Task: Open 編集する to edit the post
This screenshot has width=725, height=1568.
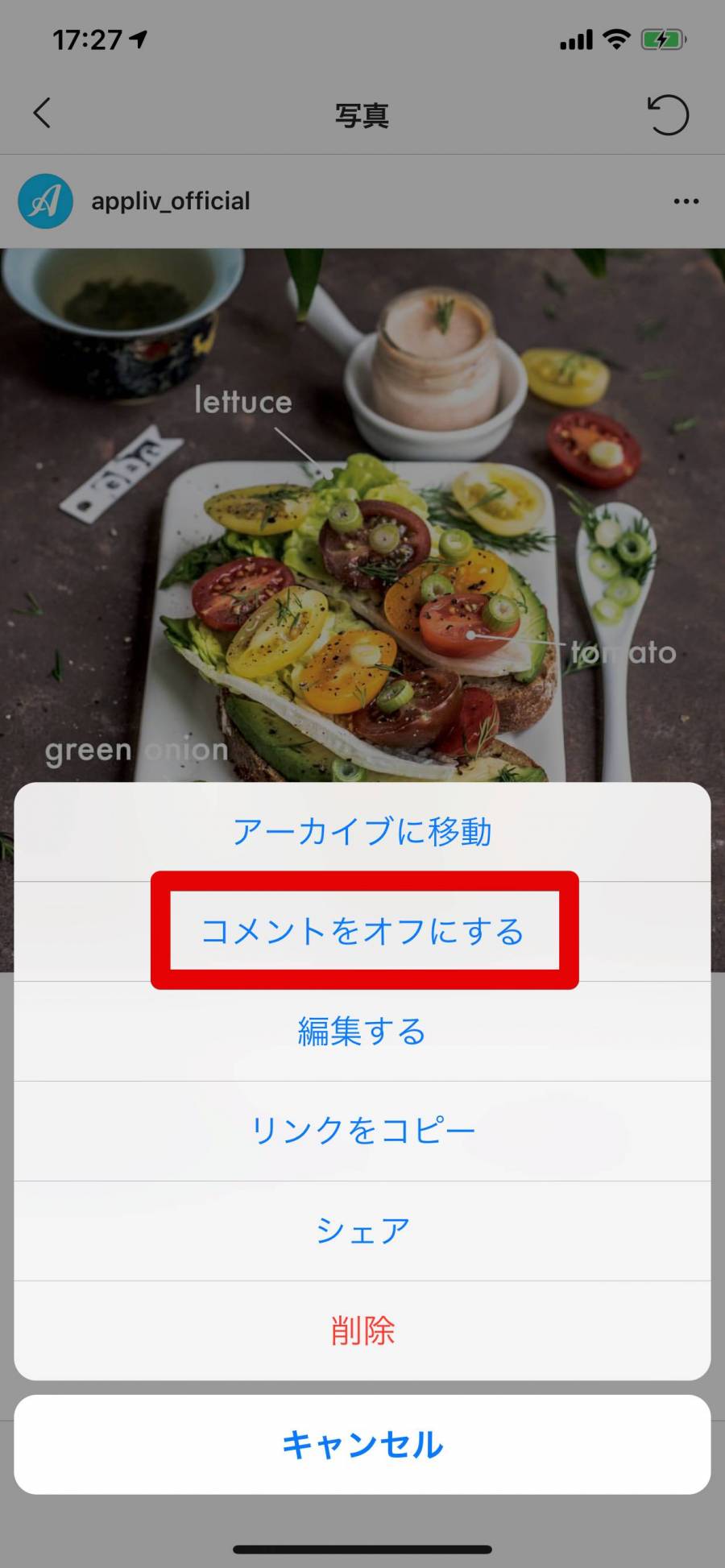Action: 362,1031
